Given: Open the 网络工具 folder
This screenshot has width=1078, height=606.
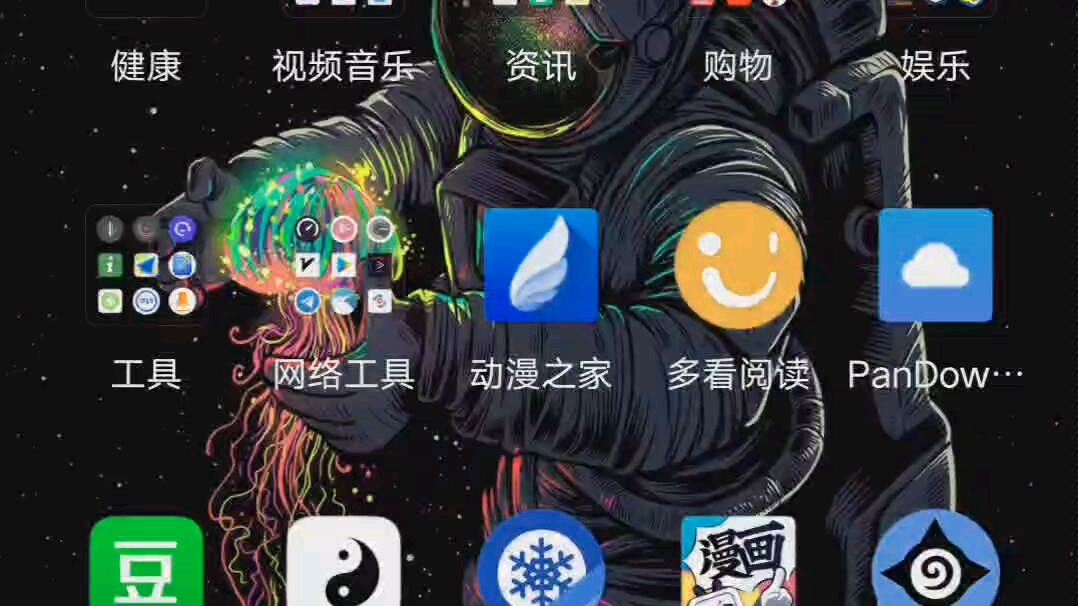Looking at the screenshot, I should (x=343, y=265).
